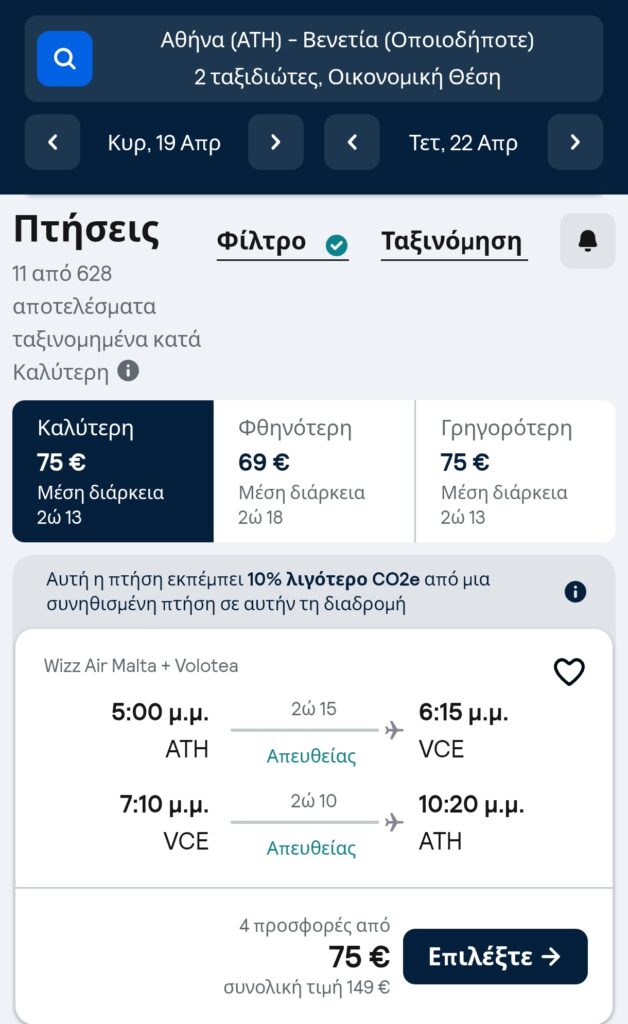628x1024 pixels.
Task: Tap Επιλέξτε to choose this flight
Action: pyautogui.click(x=495, y=957)
